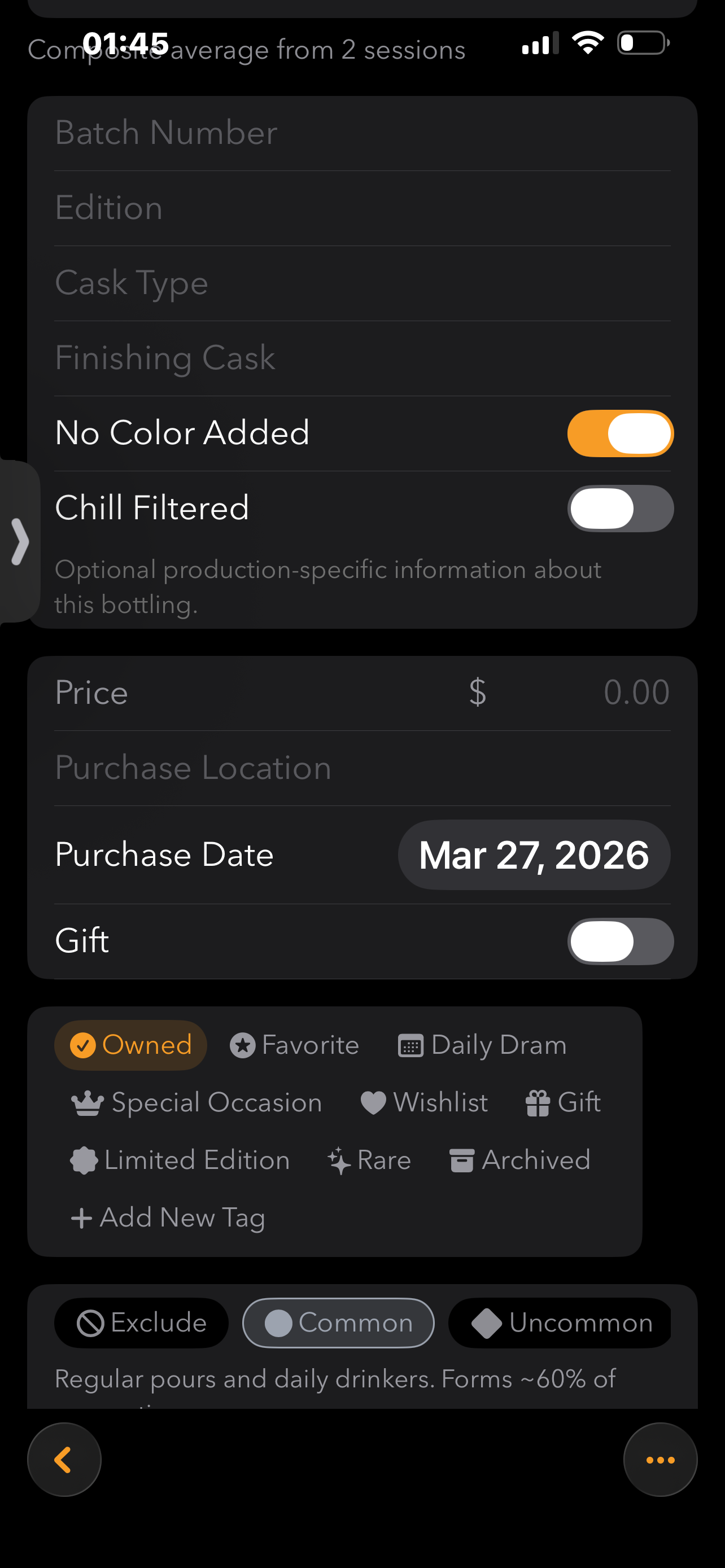Change the purchase date Mar 27, 2026
The width and height of the screenshot is (725, 1568).
533,855
